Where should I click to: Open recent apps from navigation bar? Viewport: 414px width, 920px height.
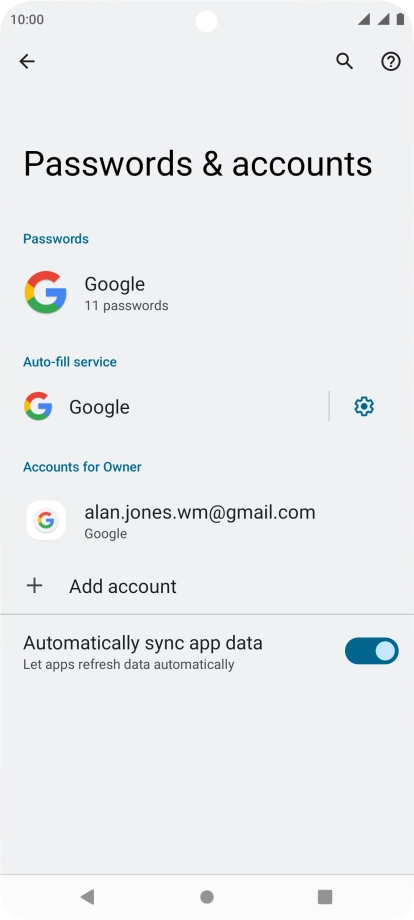325,897
